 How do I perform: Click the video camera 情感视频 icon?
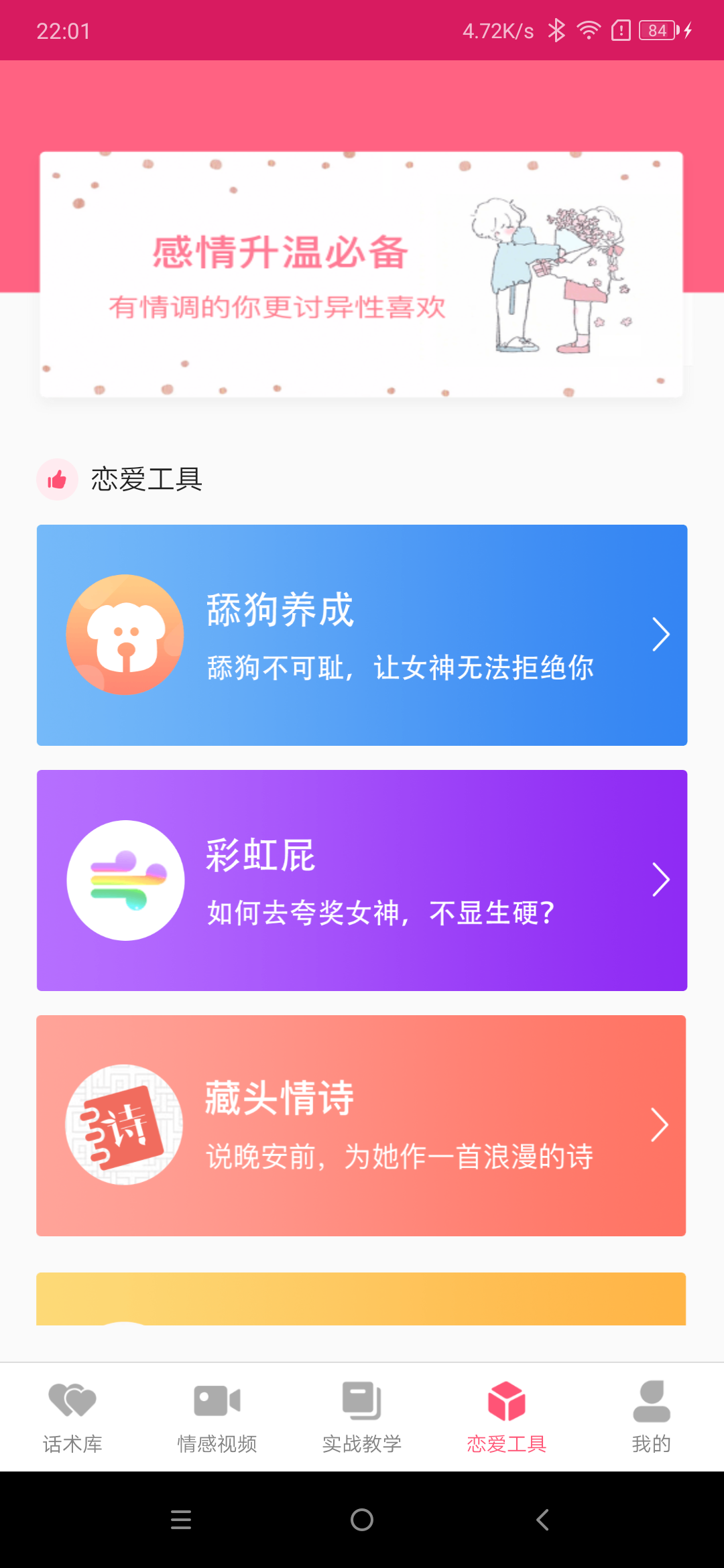click(217, 1399)
